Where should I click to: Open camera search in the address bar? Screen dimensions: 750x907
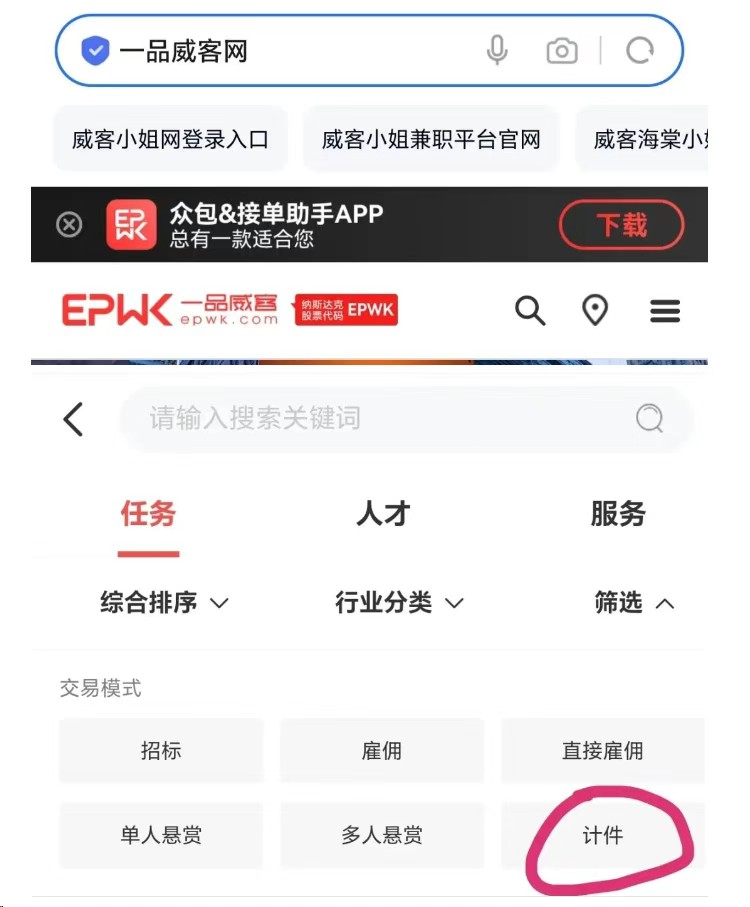562,51
